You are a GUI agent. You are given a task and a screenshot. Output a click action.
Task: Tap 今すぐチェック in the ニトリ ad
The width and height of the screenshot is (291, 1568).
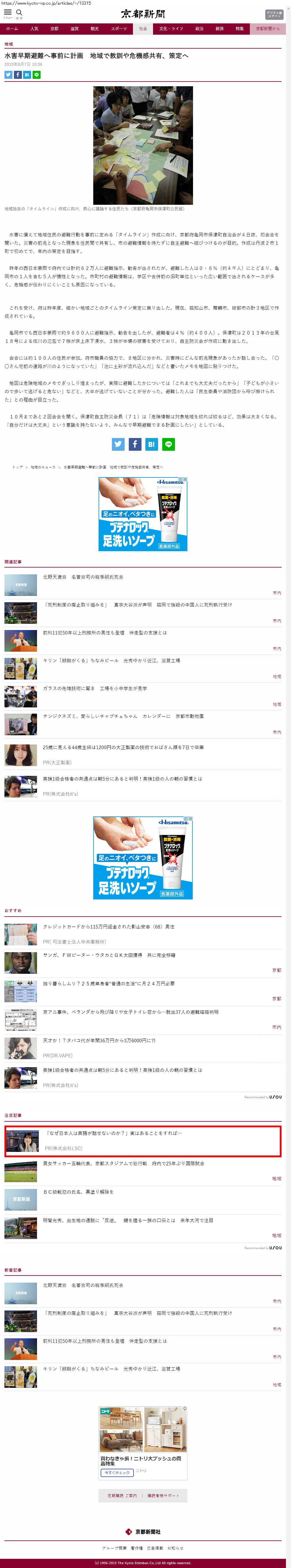pos(117,1473)
